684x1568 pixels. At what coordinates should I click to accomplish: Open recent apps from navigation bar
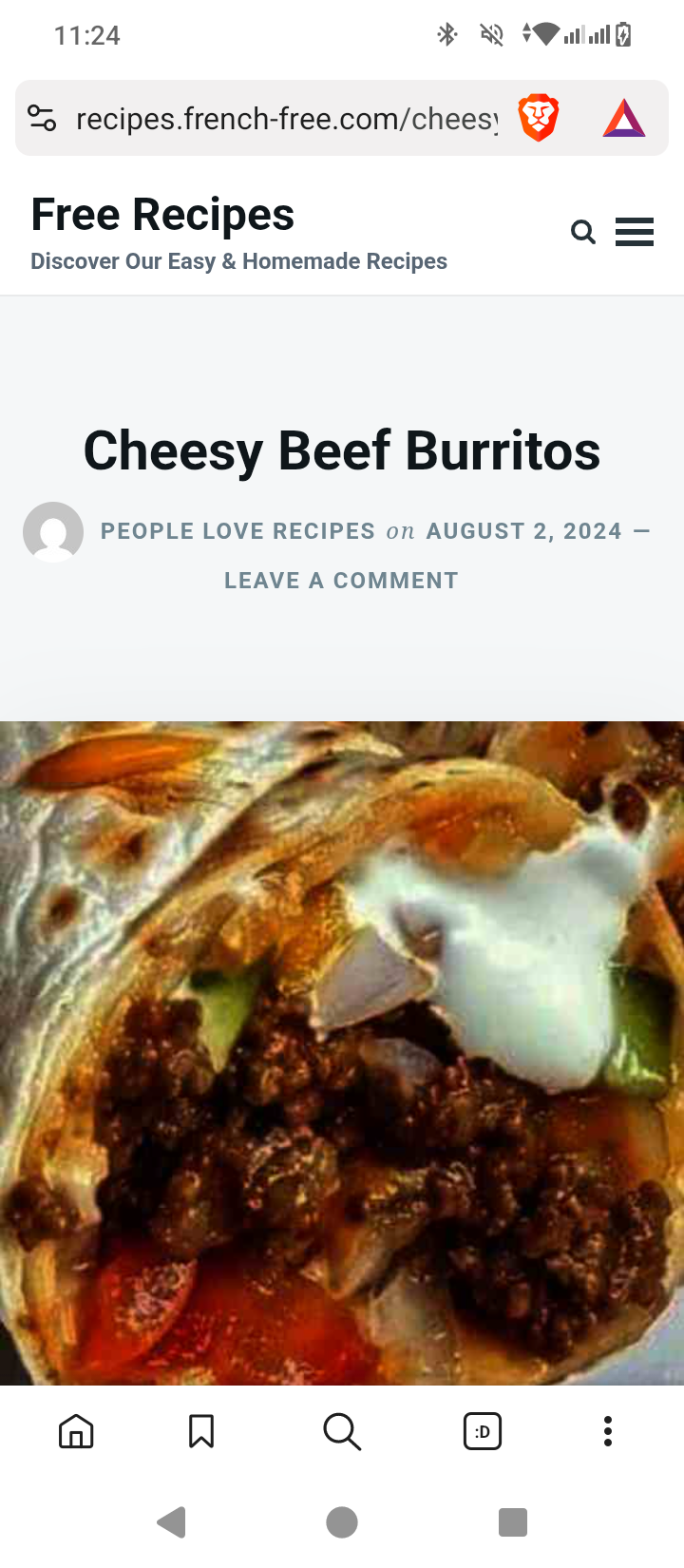513,1522
